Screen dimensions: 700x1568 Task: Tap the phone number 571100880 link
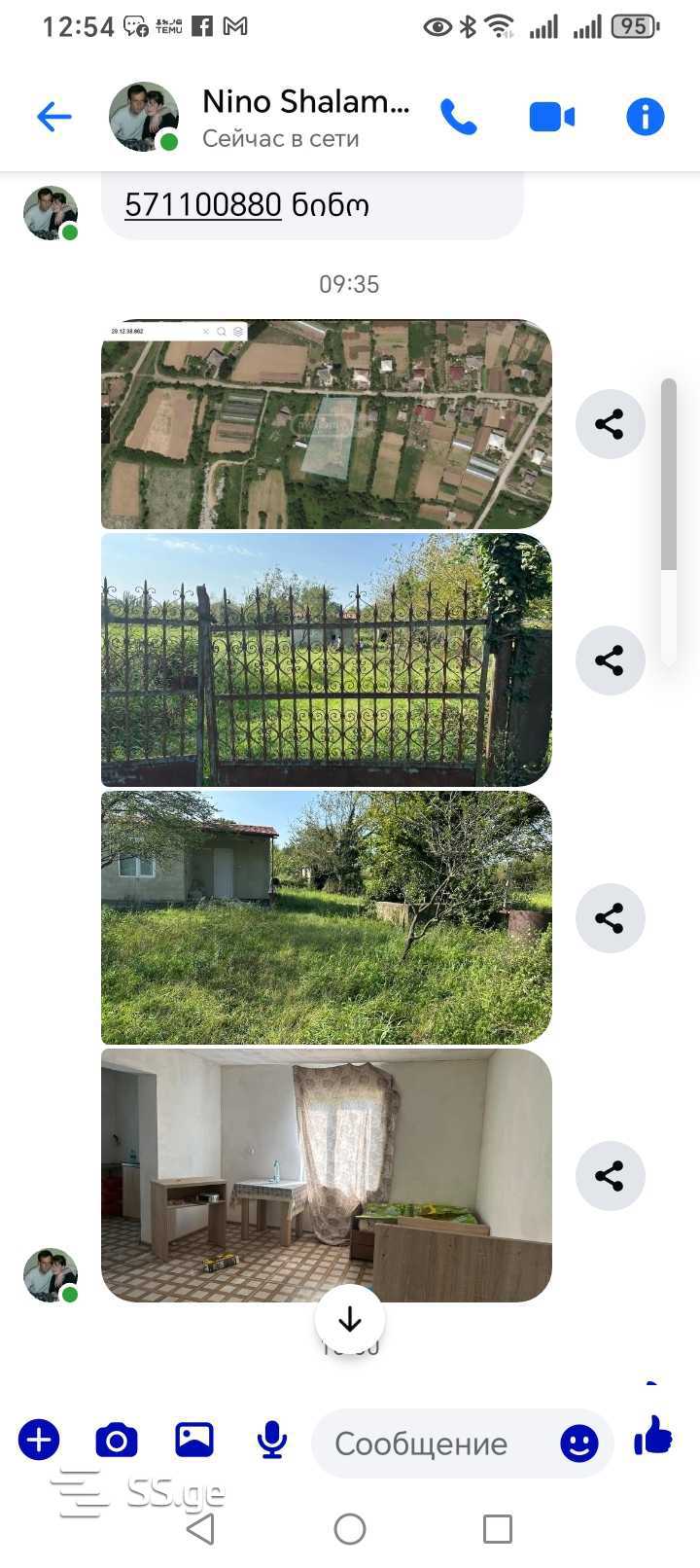coord(202,205)
